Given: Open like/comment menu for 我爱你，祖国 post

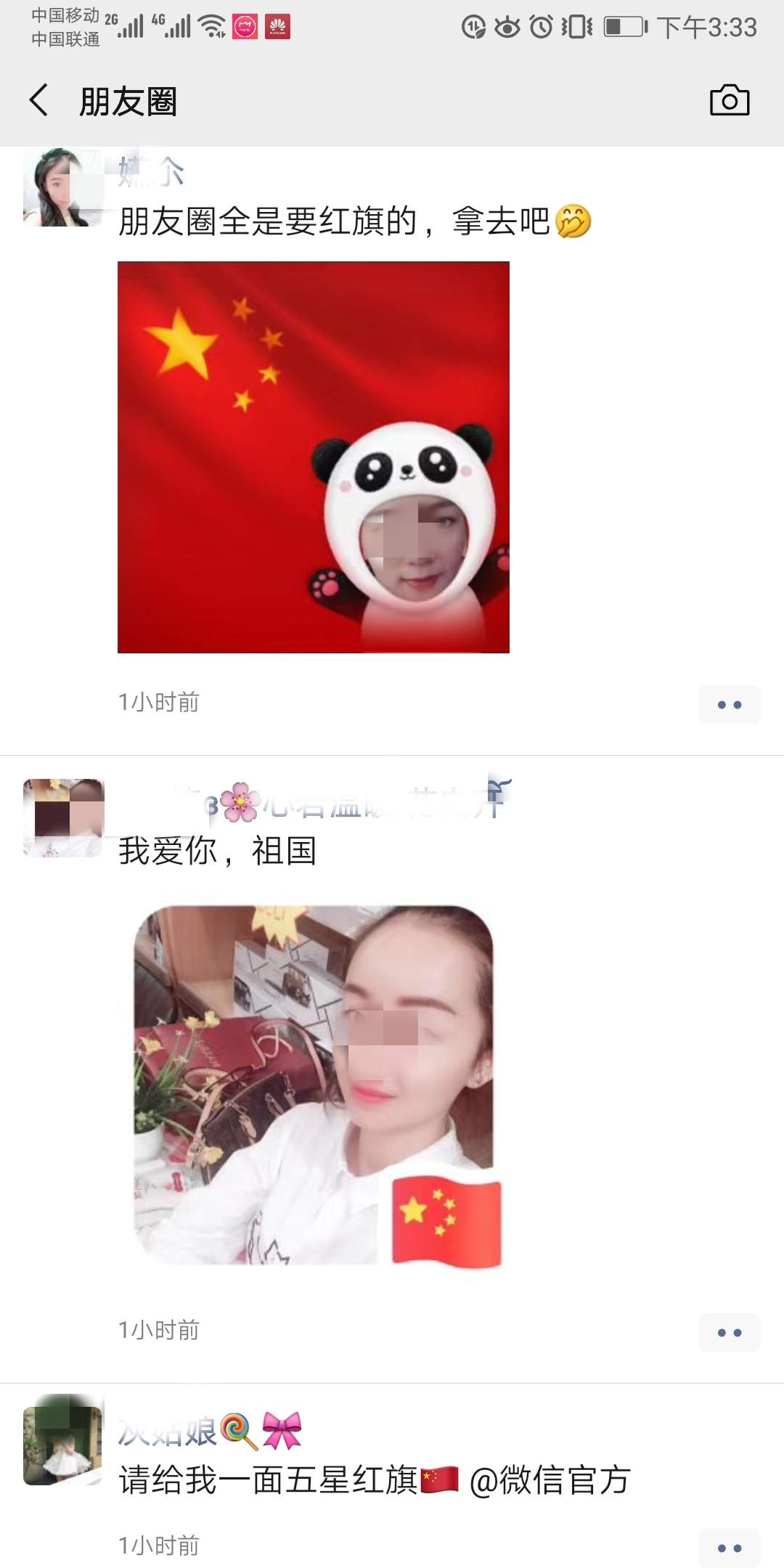Looking at the screenshot, I should click(729, 1332).
